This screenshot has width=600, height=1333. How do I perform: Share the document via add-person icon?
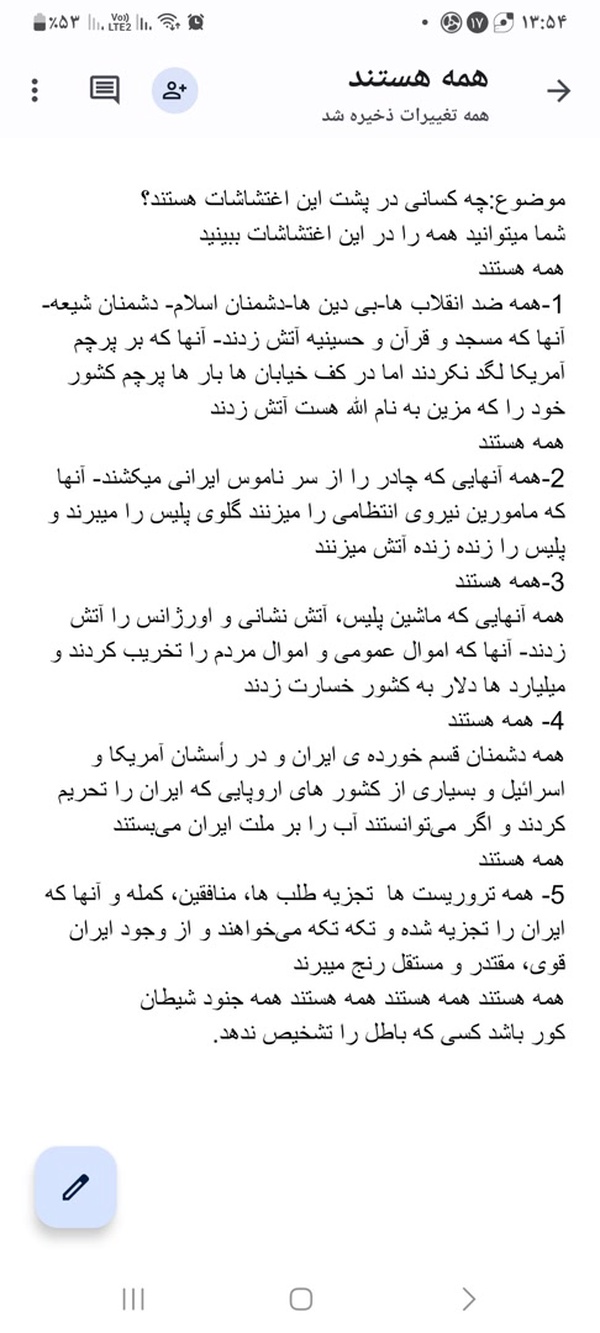coord(175,91)
